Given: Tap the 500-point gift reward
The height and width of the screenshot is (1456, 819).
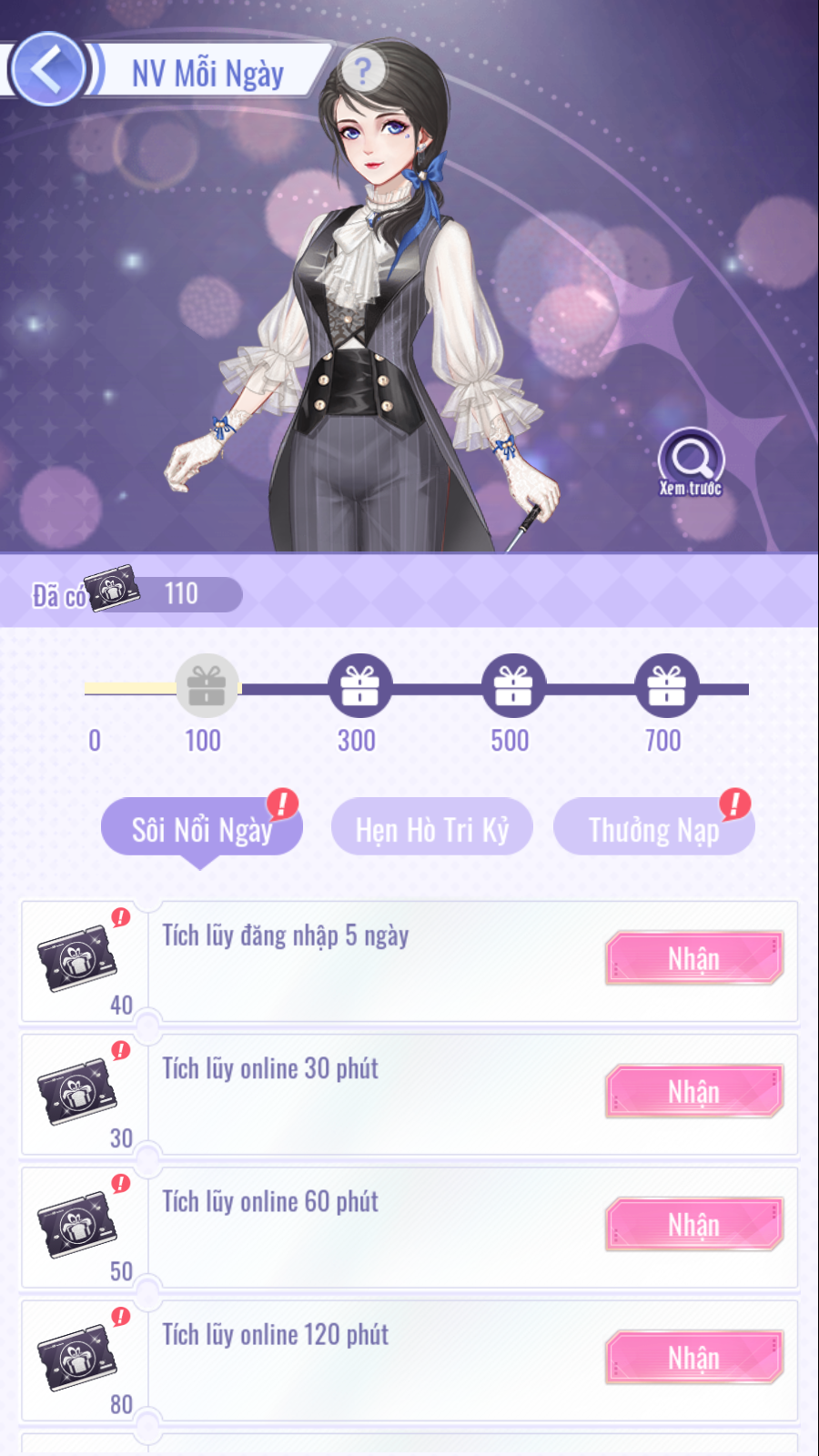Looking at the screenshot, I should (x=513, y=686).
